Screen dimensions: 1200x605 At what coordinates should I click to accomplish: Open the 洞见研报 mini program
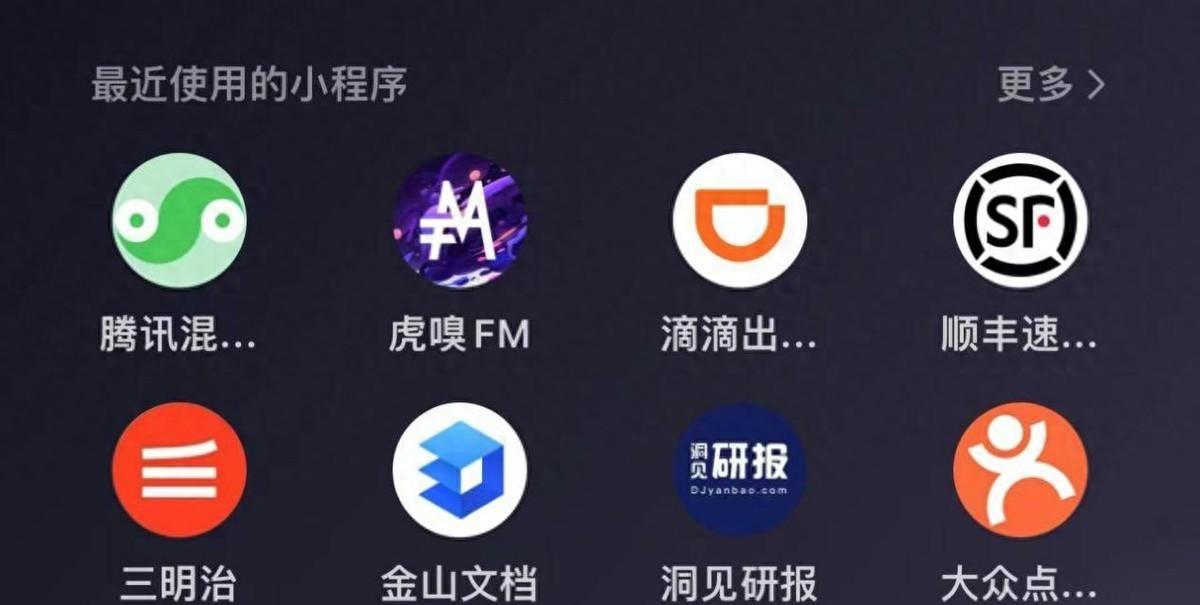[x=739, y=470]
